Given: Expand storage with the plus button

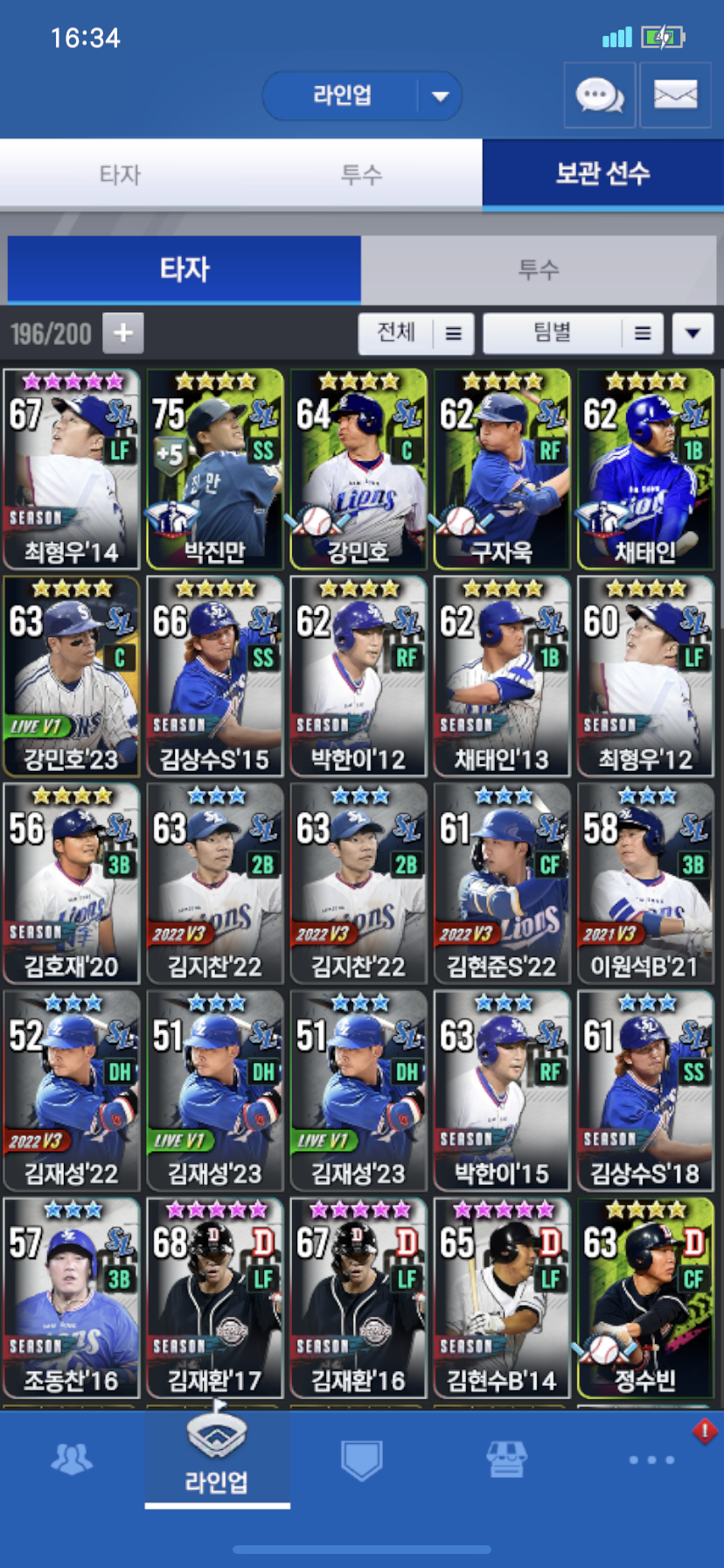Looking at the screenshot, I should 123,333.
